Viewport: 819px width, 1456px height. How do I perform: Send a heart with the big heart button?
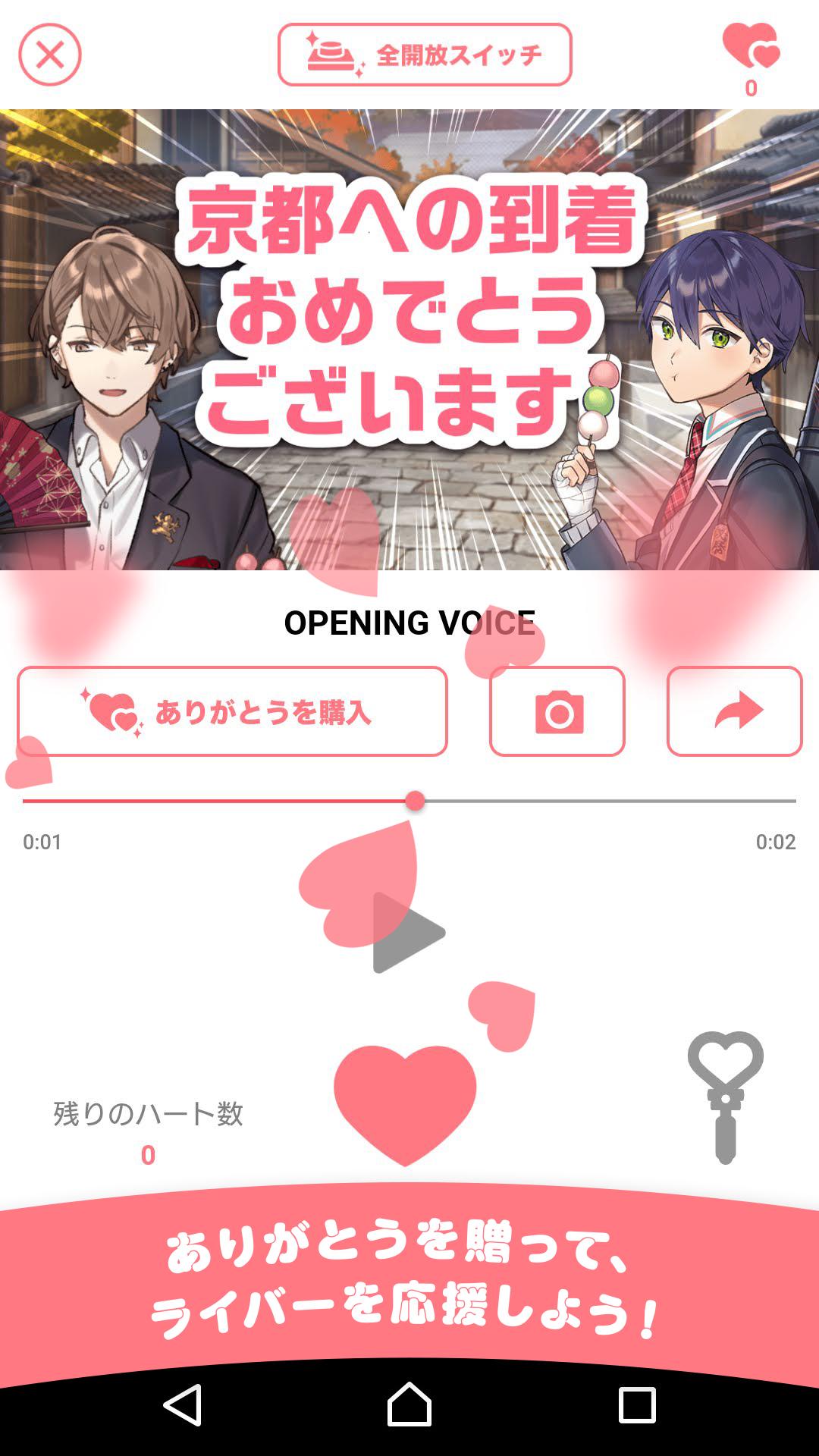[x=405, y=1103]
